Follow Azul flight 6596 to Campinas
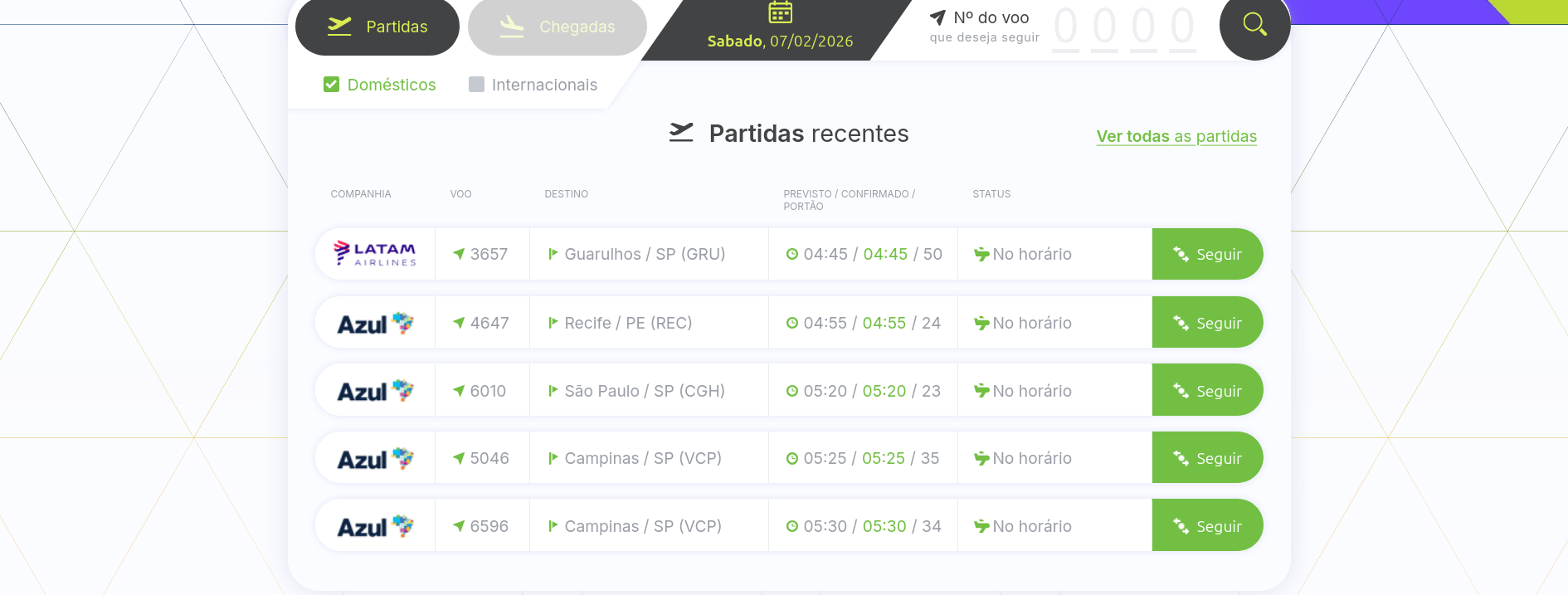 1207,526
